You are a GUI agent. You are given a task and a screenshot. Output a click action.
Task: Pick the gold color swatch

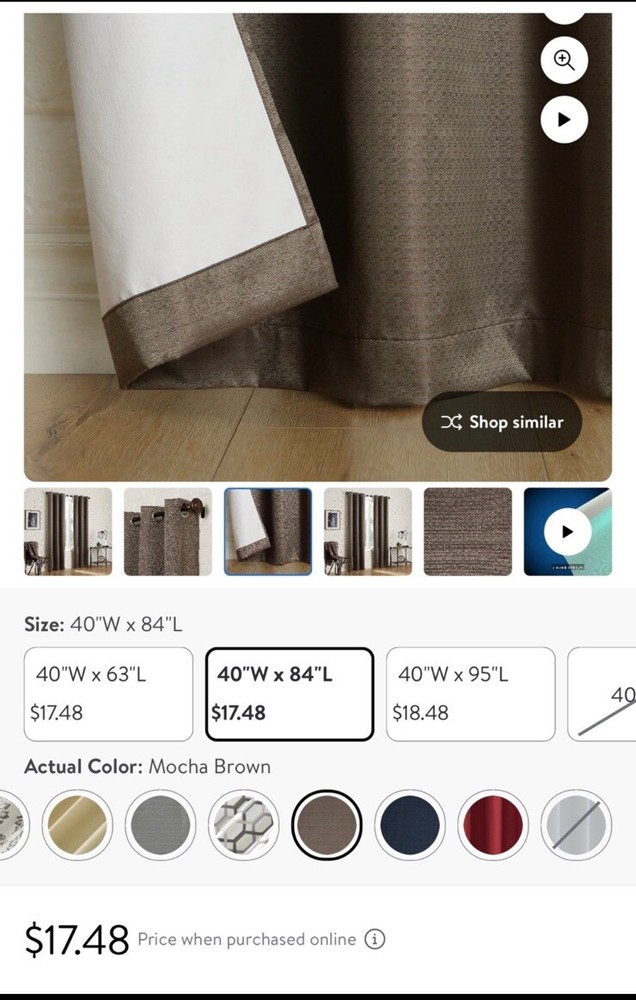(x=78, y=825)
